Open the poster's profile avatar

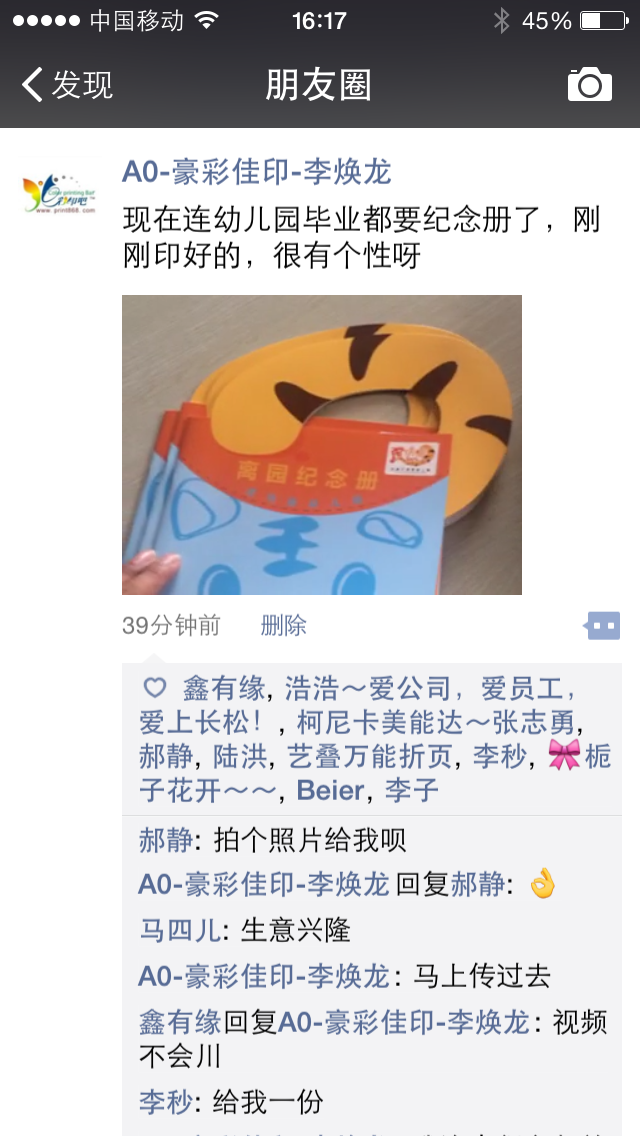(x=60, y=195)
